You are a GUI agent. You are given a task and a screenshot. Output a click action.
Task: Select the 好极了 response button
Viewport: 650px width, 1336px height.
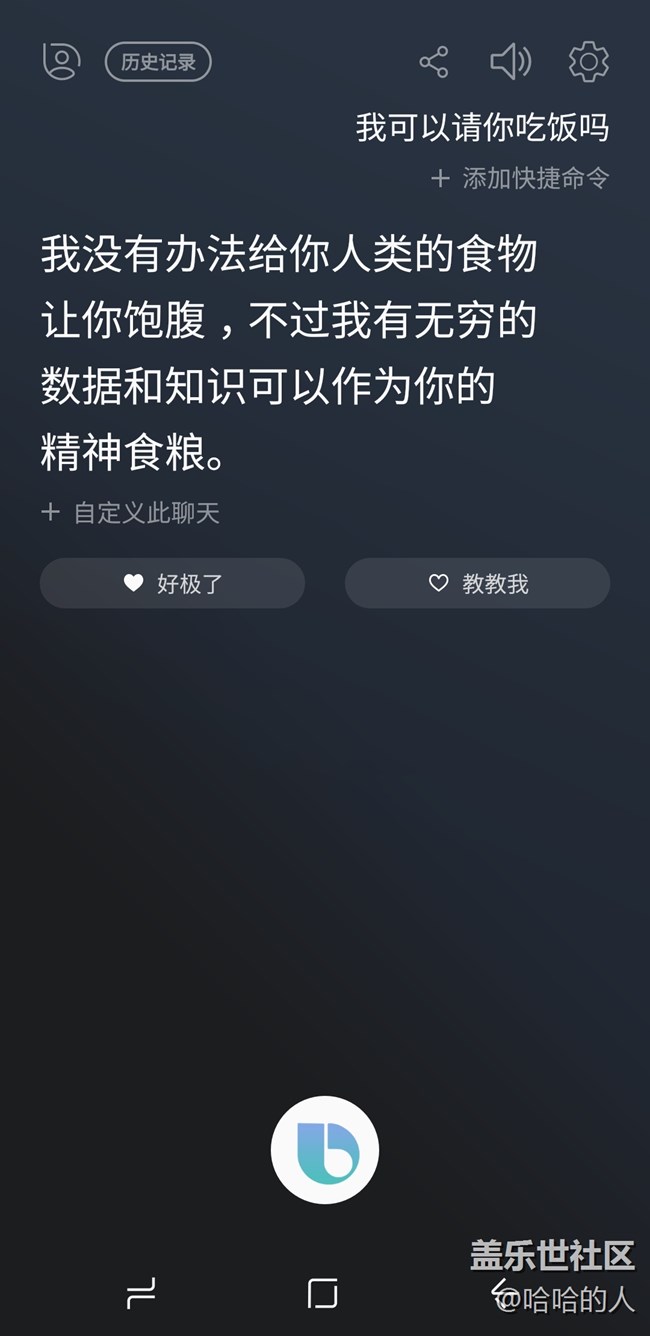click(172, 584)
